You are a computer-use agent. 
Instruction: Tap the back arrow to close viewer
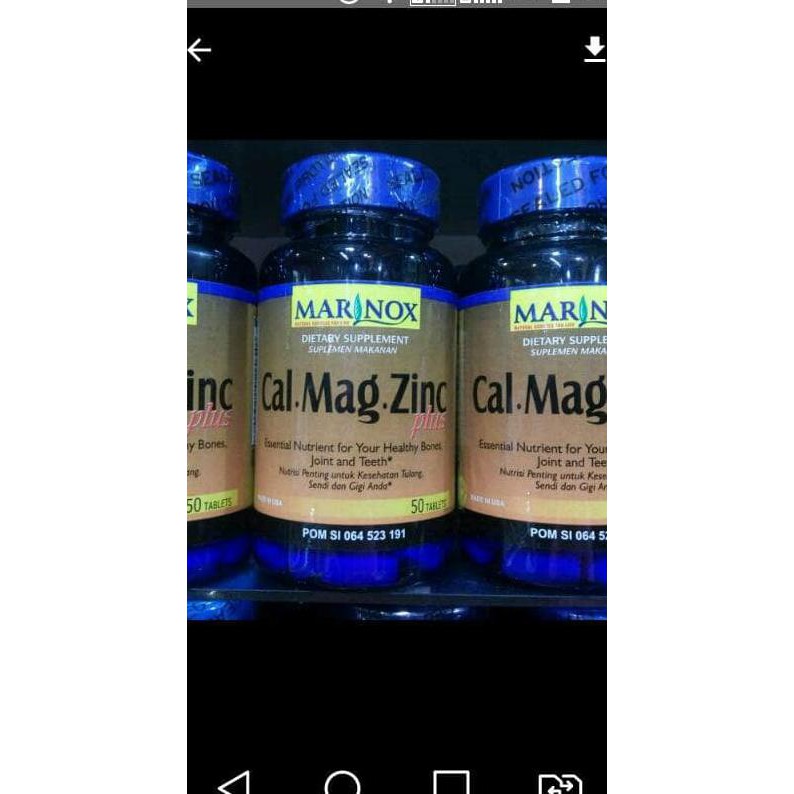point(199,50)
